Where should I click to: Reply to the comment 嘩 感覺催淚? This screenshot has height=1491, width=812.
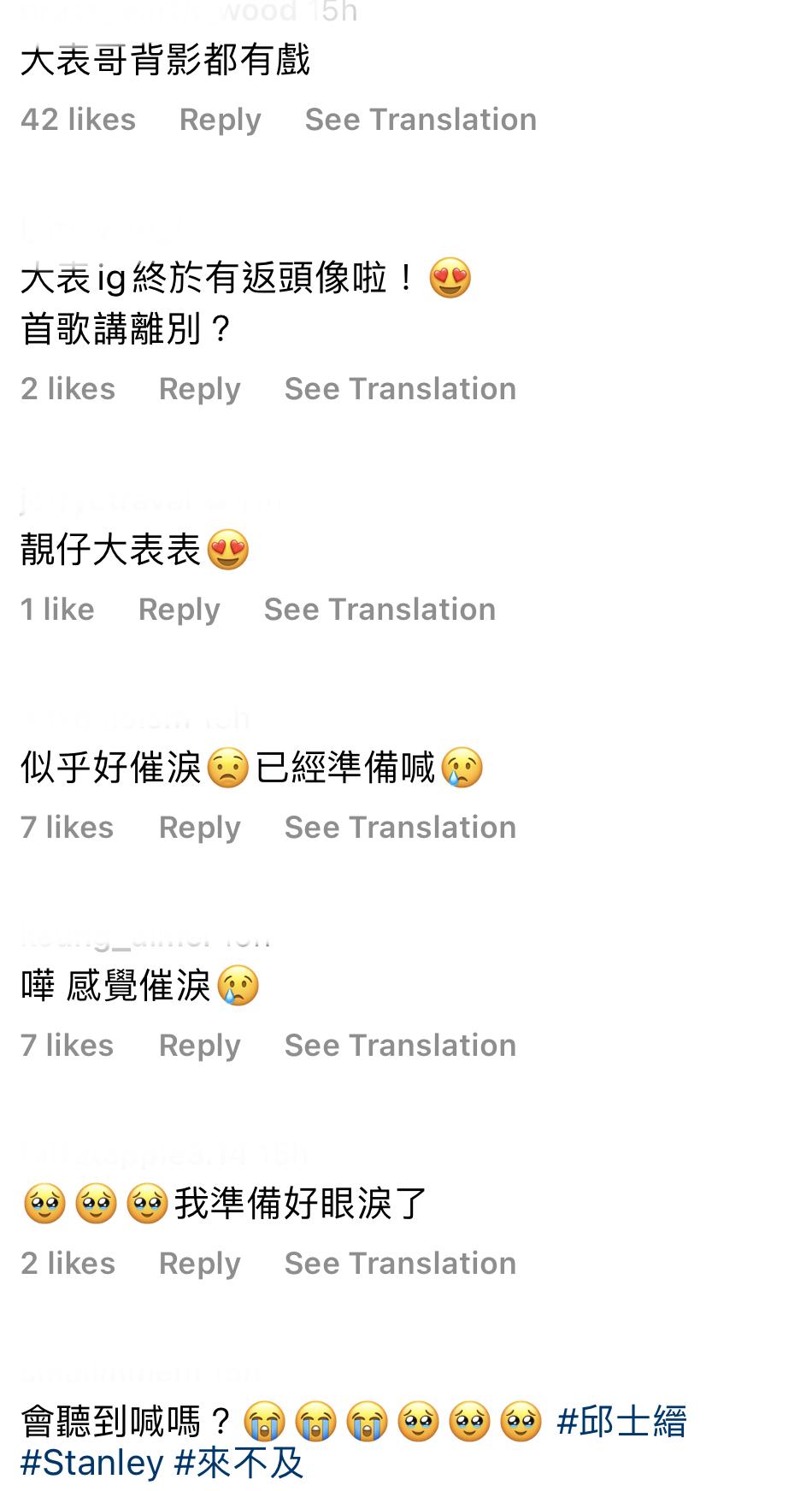pyautogui.click(x=199, y=1046)
